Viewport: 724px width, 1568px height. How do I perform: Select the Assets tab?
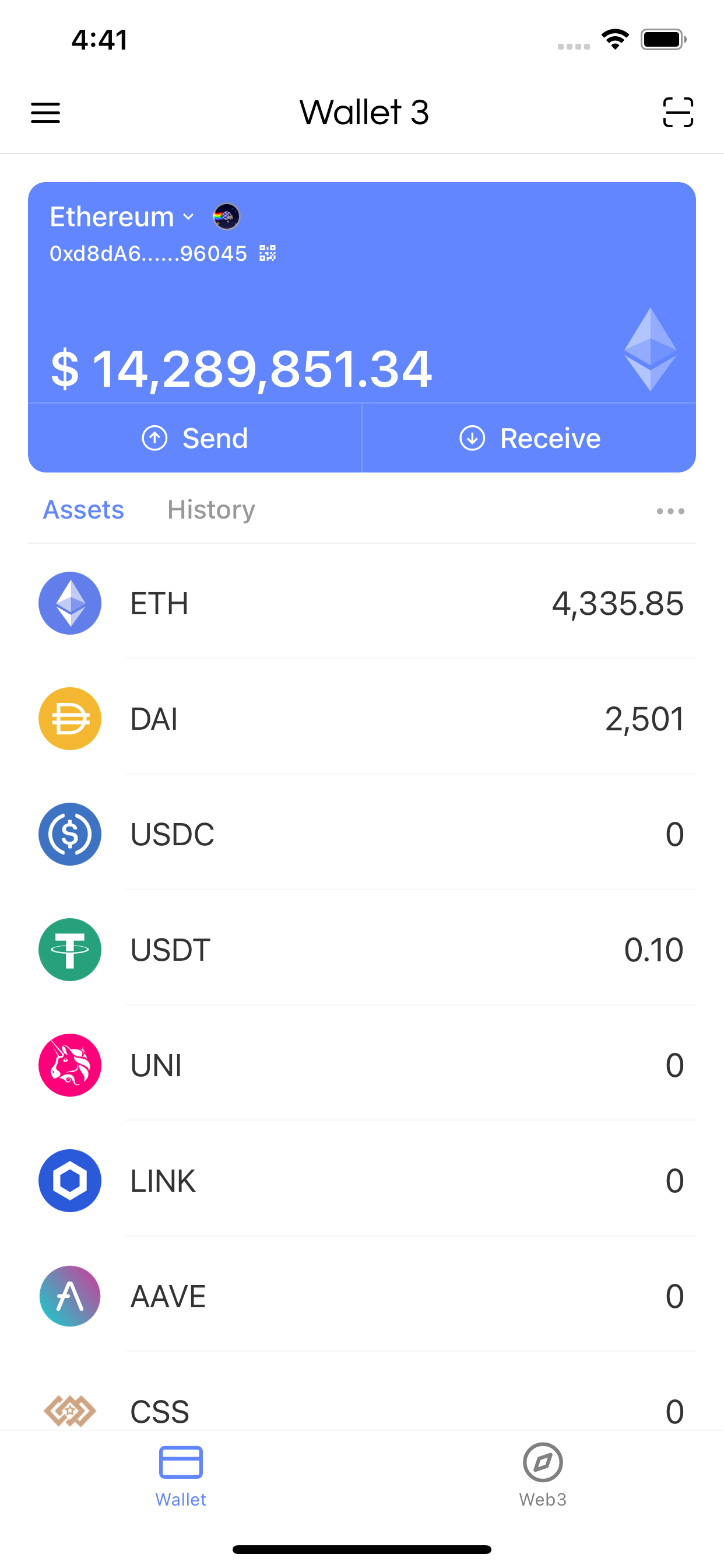click(83, 510)
